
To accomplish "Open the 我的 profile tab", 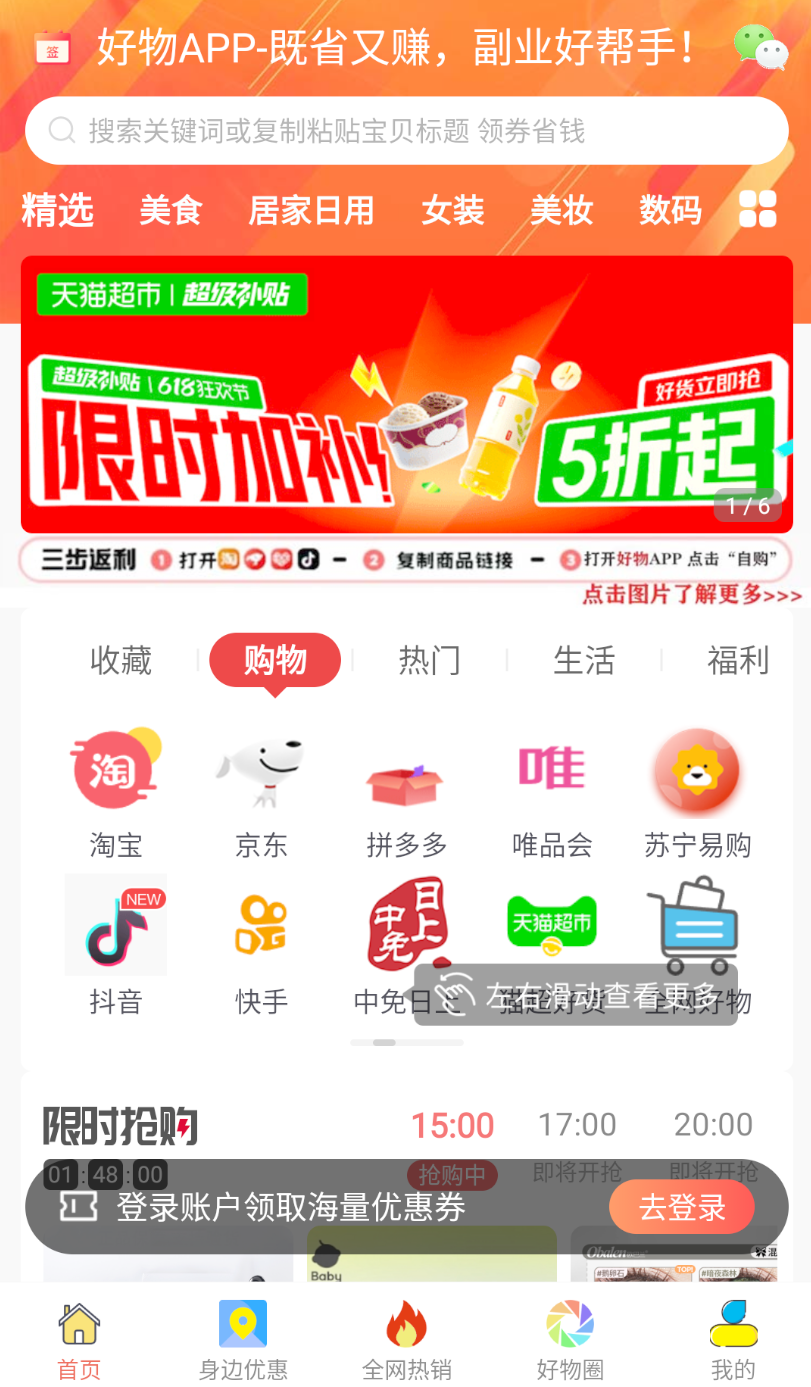I will (733, 1340).
